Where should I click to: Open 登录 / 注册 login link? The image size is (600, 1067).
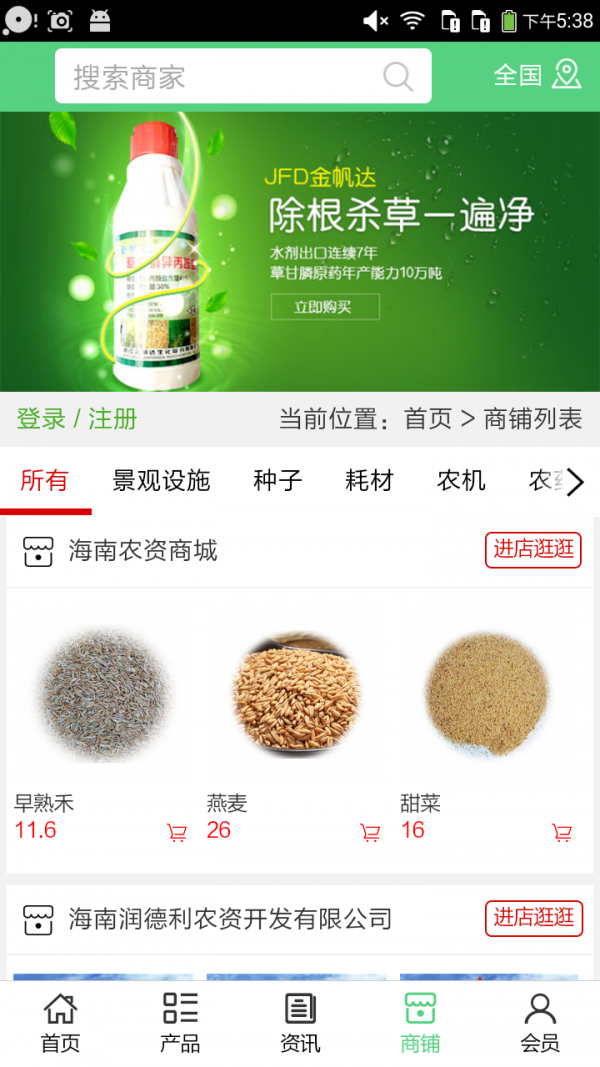tap(77, 419)
